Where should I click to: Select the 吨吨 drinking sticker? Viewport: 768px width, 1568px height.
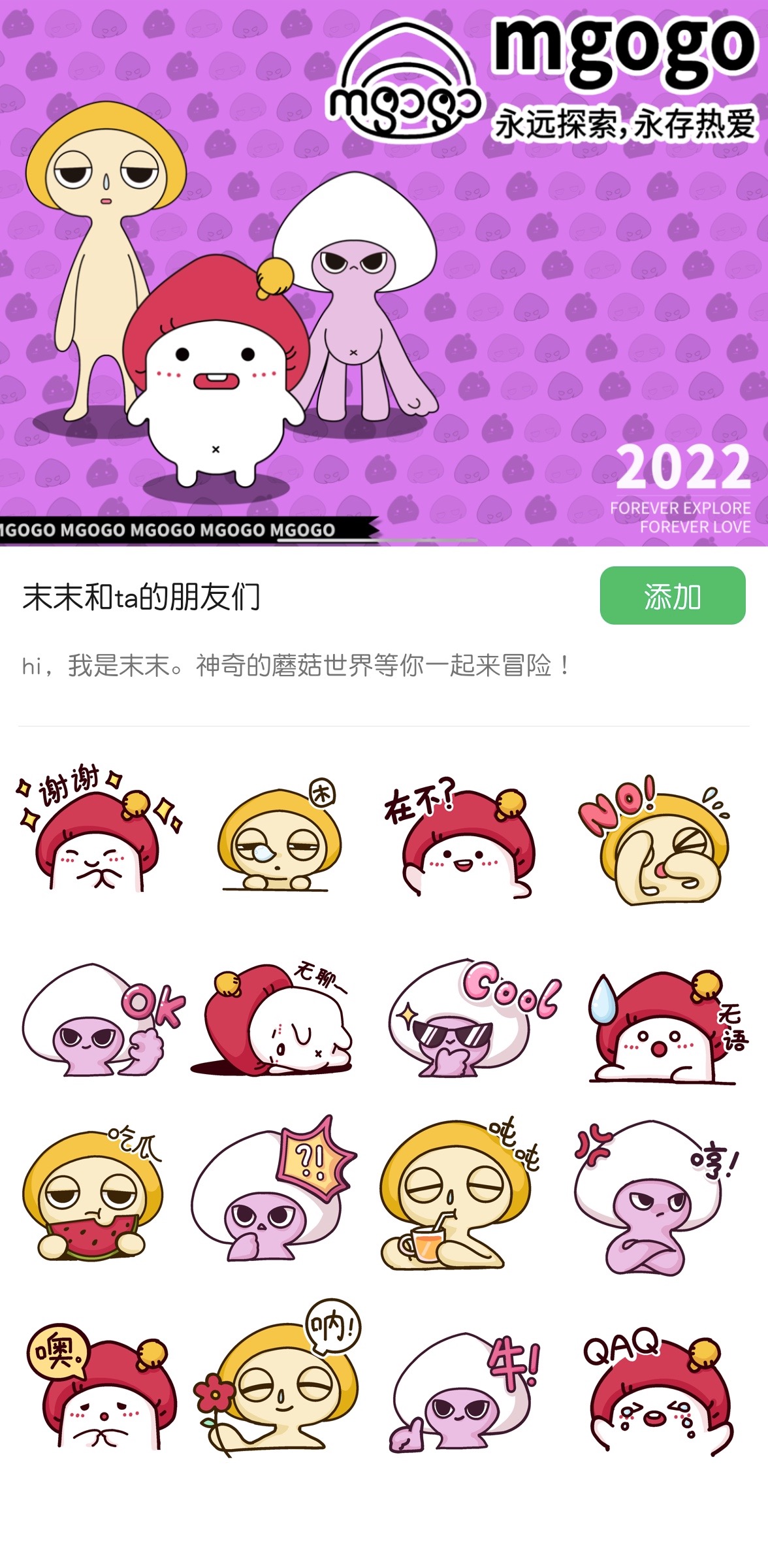point(458,1196)
